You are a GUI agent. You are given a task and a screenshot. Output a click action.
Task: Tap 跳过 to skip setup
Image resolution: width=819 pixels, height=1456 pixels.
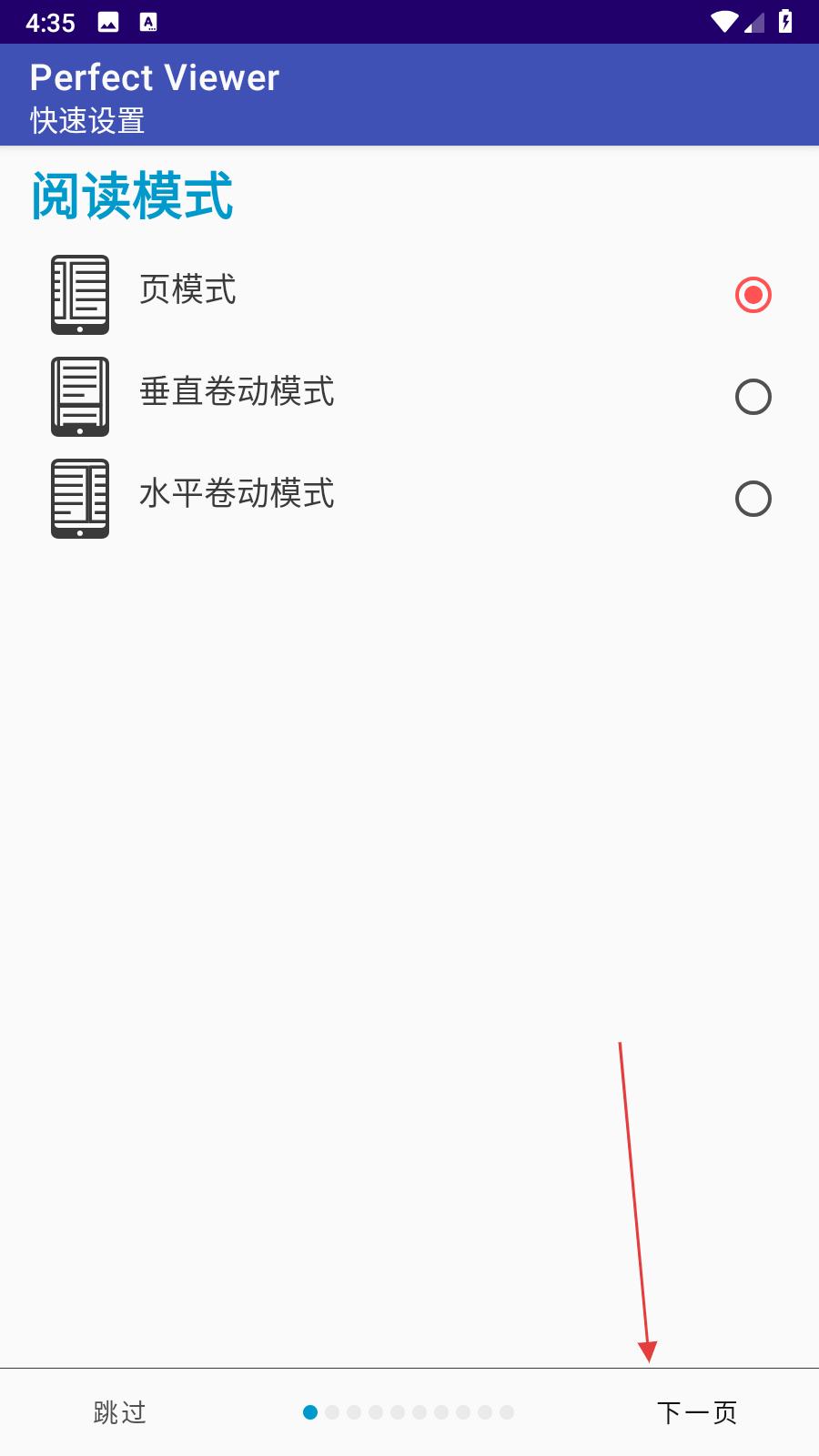pyautogui.click(x=120, y=1412)
